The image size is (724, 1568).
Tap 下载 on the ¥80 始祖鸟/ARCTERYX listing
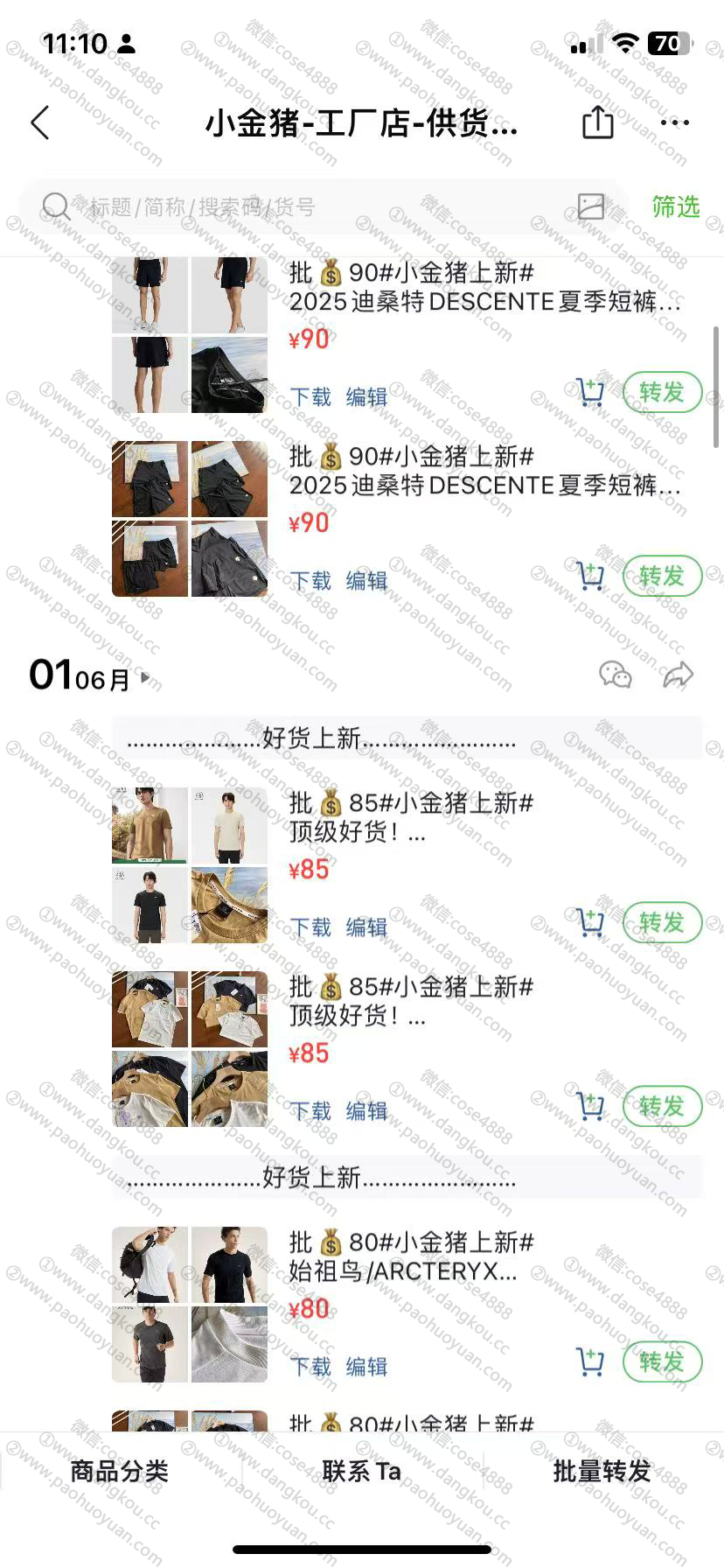310,1366
